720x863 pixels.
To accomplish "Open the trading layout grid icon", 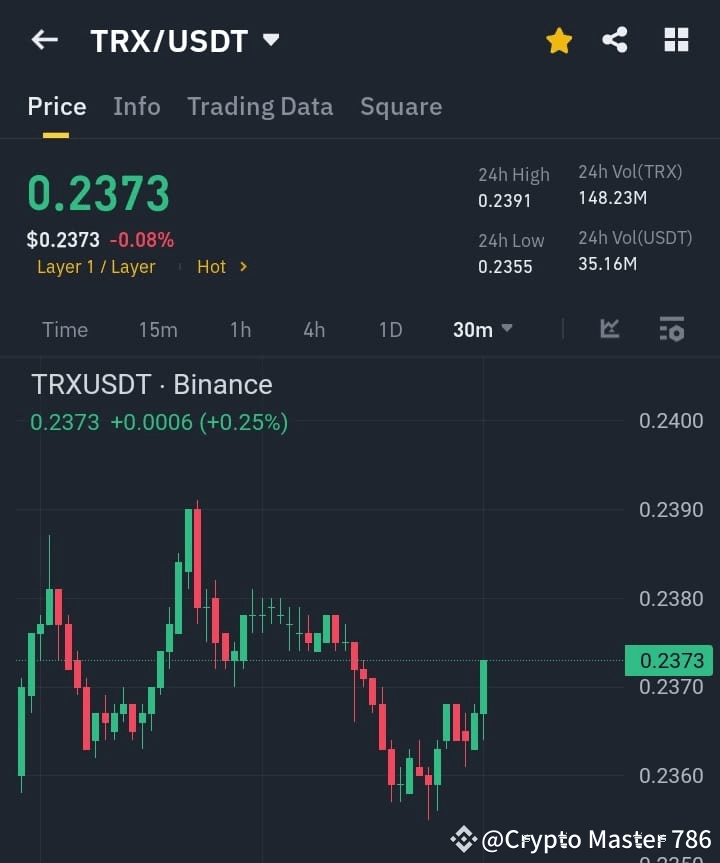I will click(676, 40).
